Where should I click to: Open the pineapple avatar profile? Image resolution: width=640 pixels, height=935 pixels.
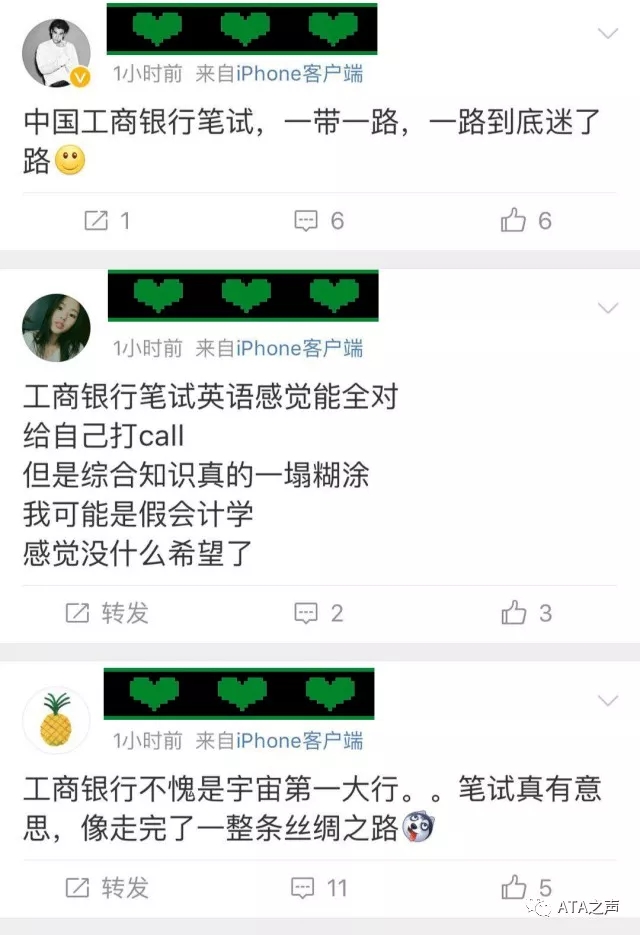click(x=56, y=720)
